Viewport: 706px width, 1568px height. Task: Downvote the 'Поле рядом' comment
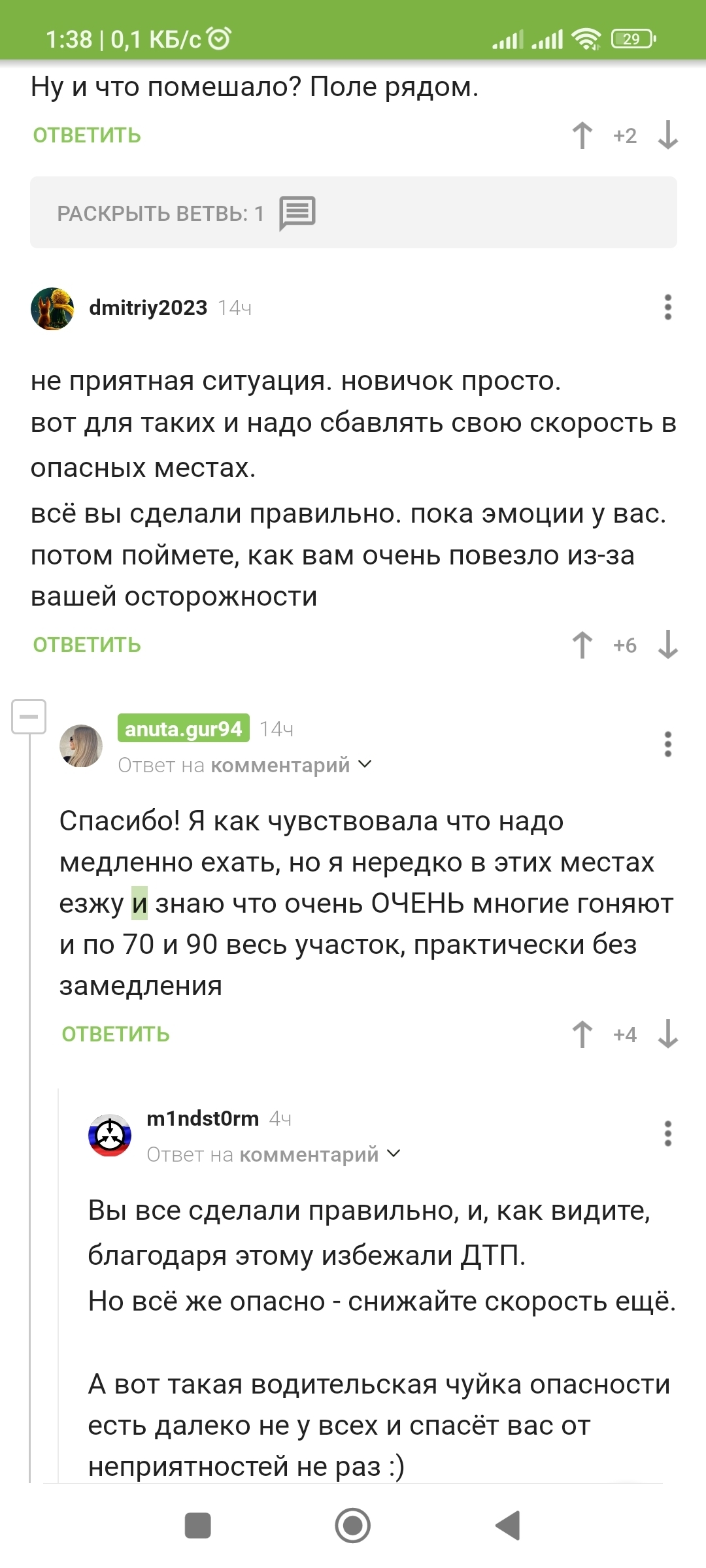click(x=667, y=135)
